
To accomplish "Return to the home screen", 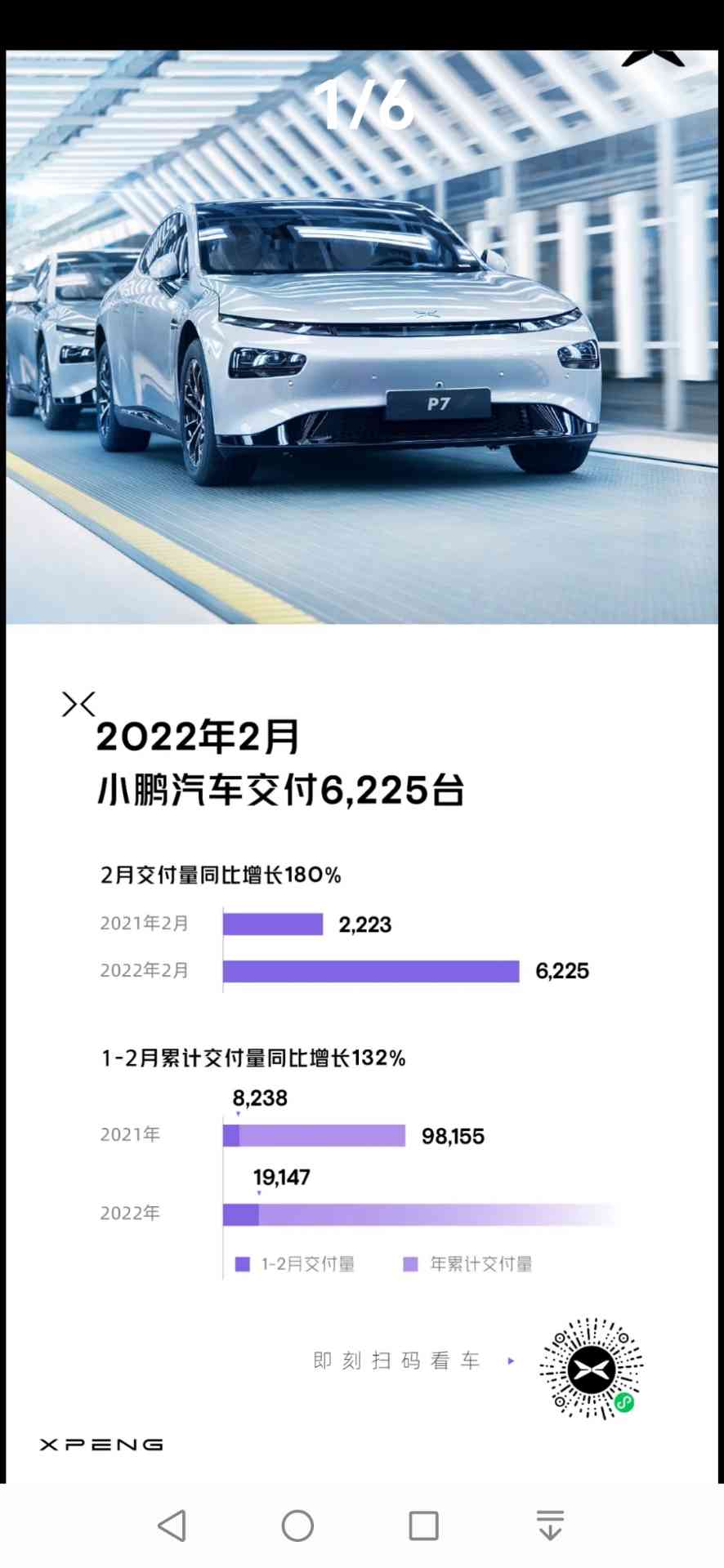I will coord(297,1525).
